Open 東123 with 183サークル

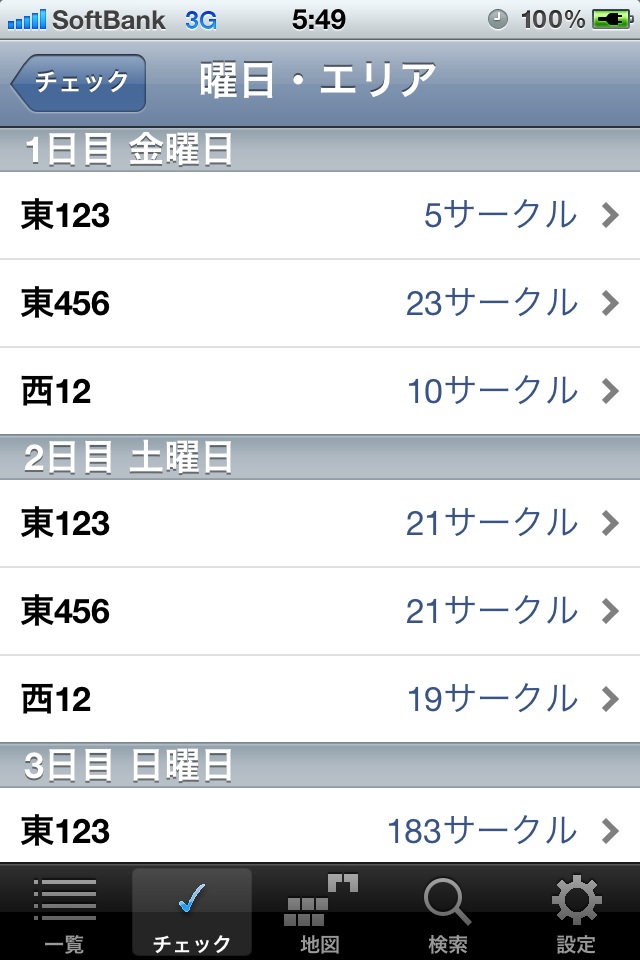coord(320,829)
